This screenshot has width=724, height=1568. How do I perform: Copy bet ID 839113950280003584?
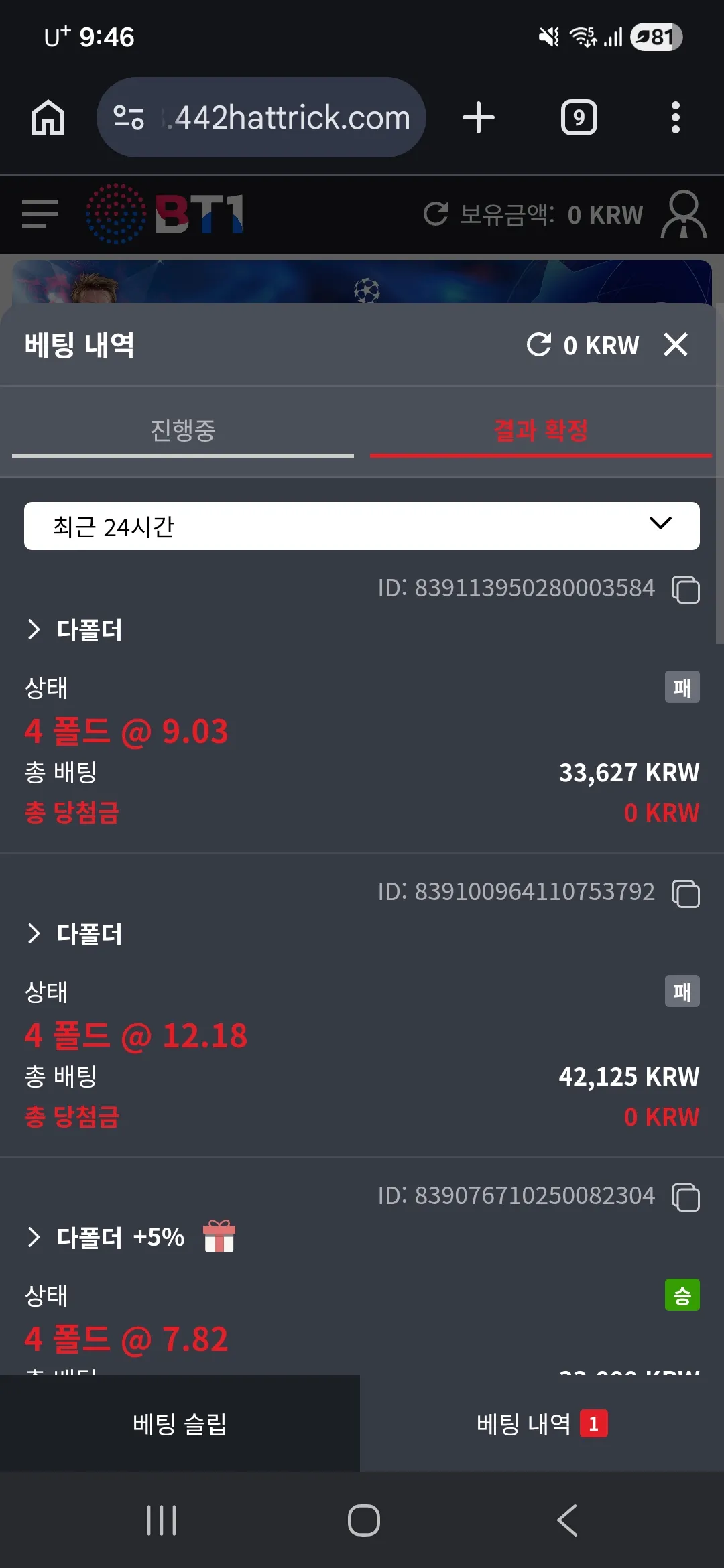point(686,589)
